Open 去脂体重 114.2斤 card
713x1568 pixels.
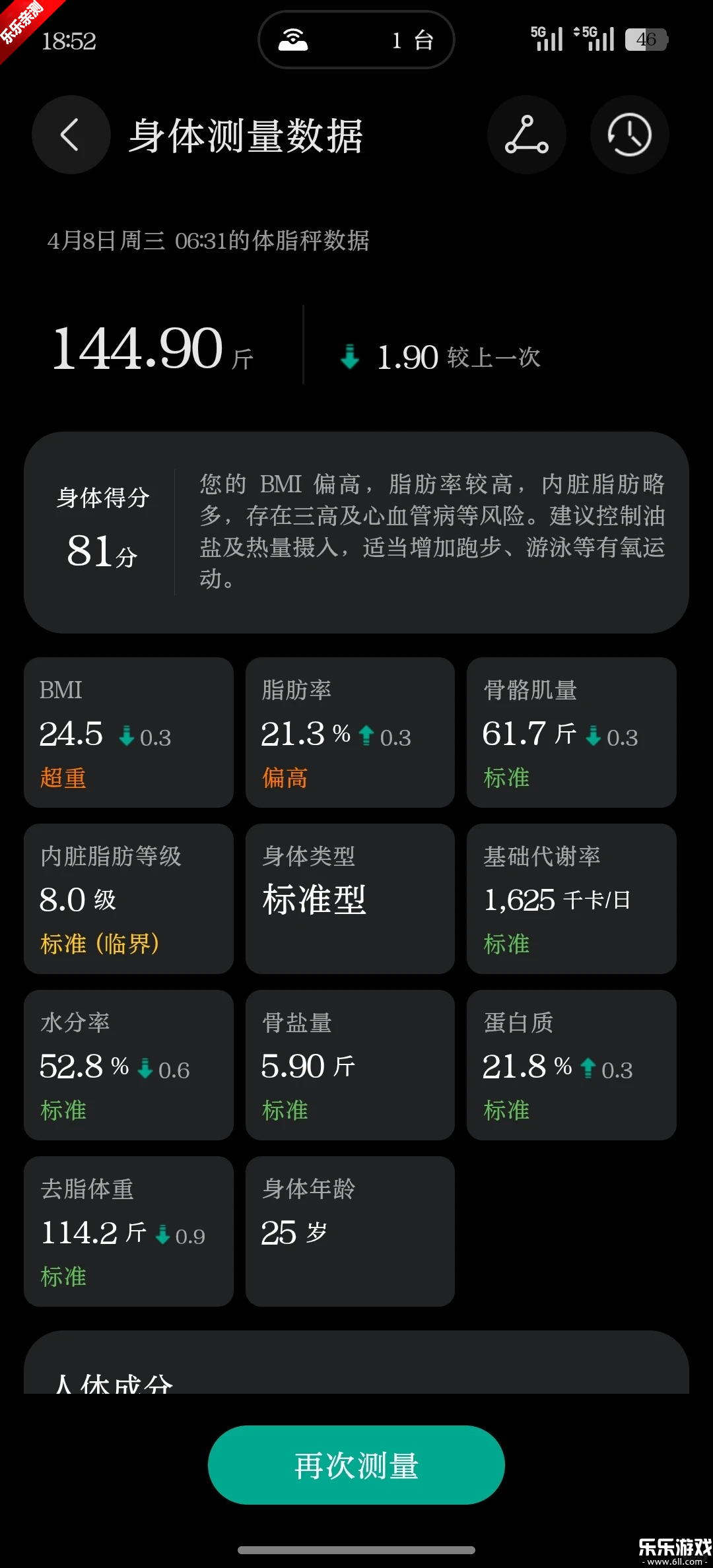[129, 1231]
